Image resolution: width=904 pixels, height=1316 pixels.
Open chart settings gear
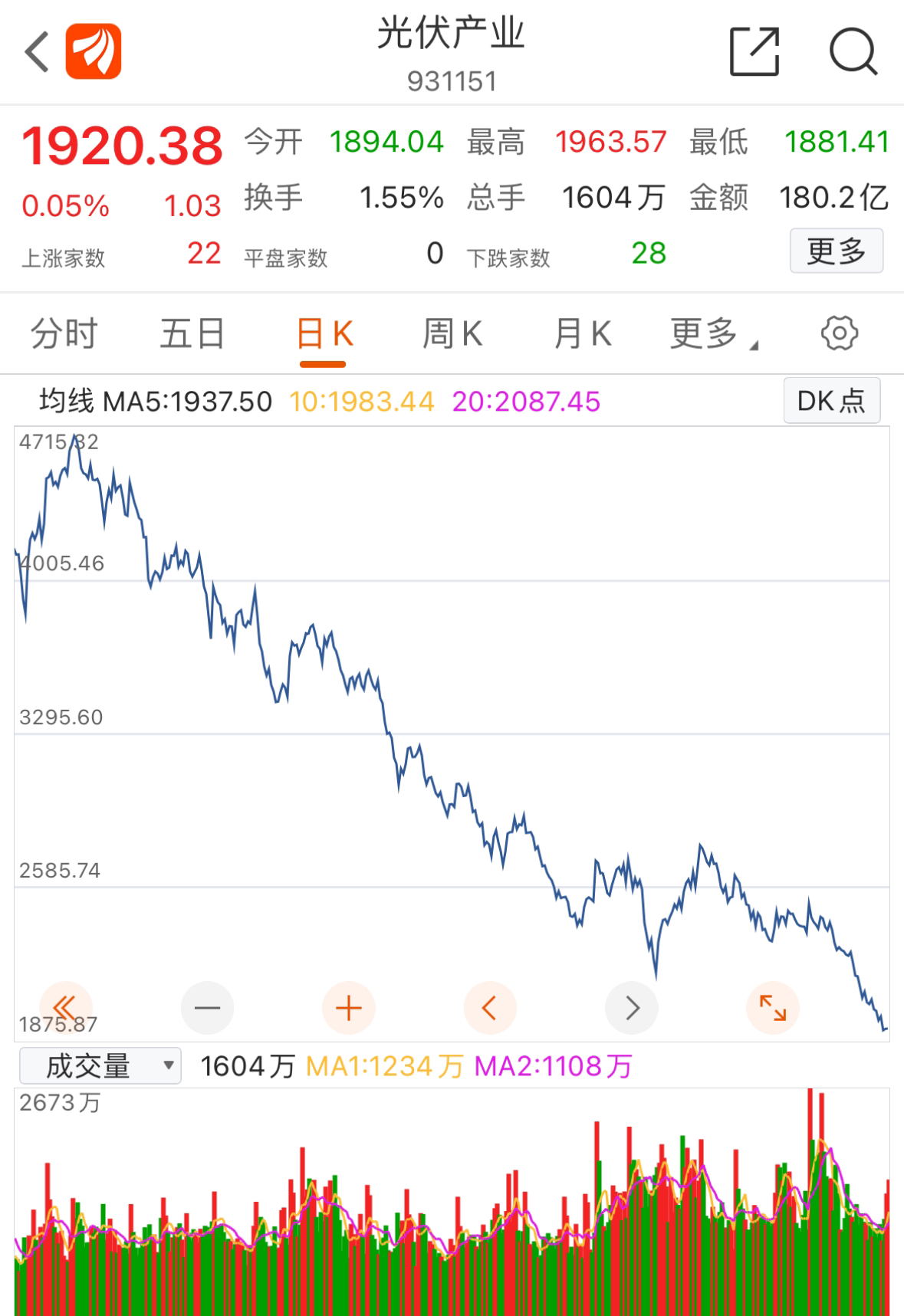pyautogui.click(x=840, y=333)
